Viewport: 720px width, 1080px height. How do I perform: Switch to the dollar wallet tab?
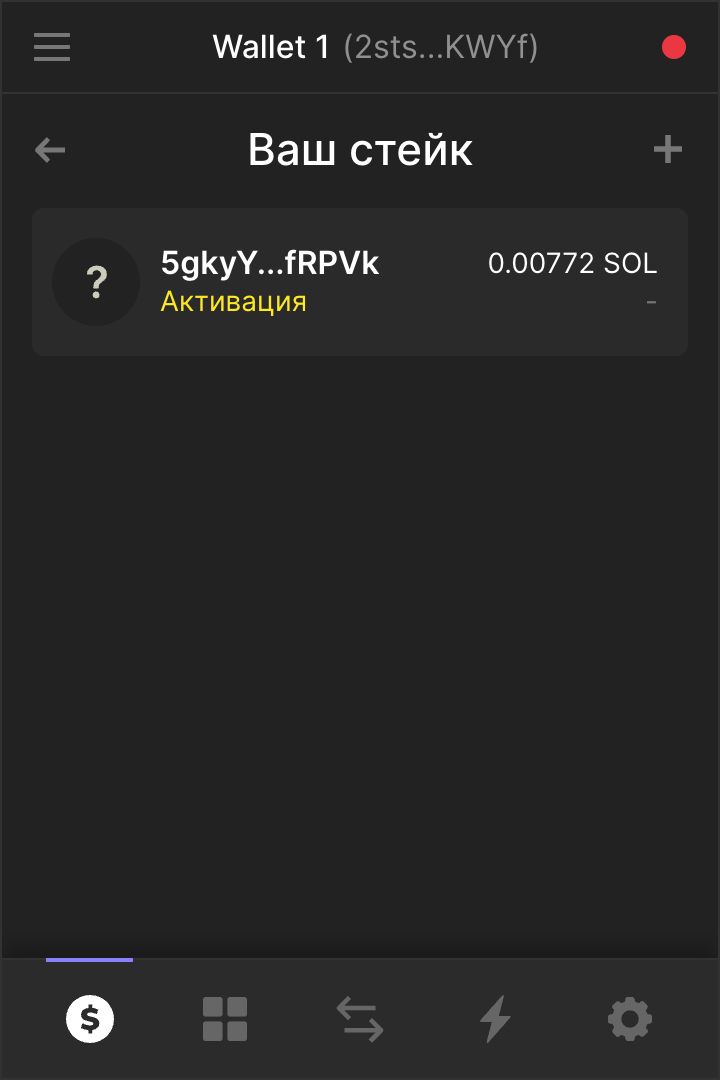point(90,1020)
